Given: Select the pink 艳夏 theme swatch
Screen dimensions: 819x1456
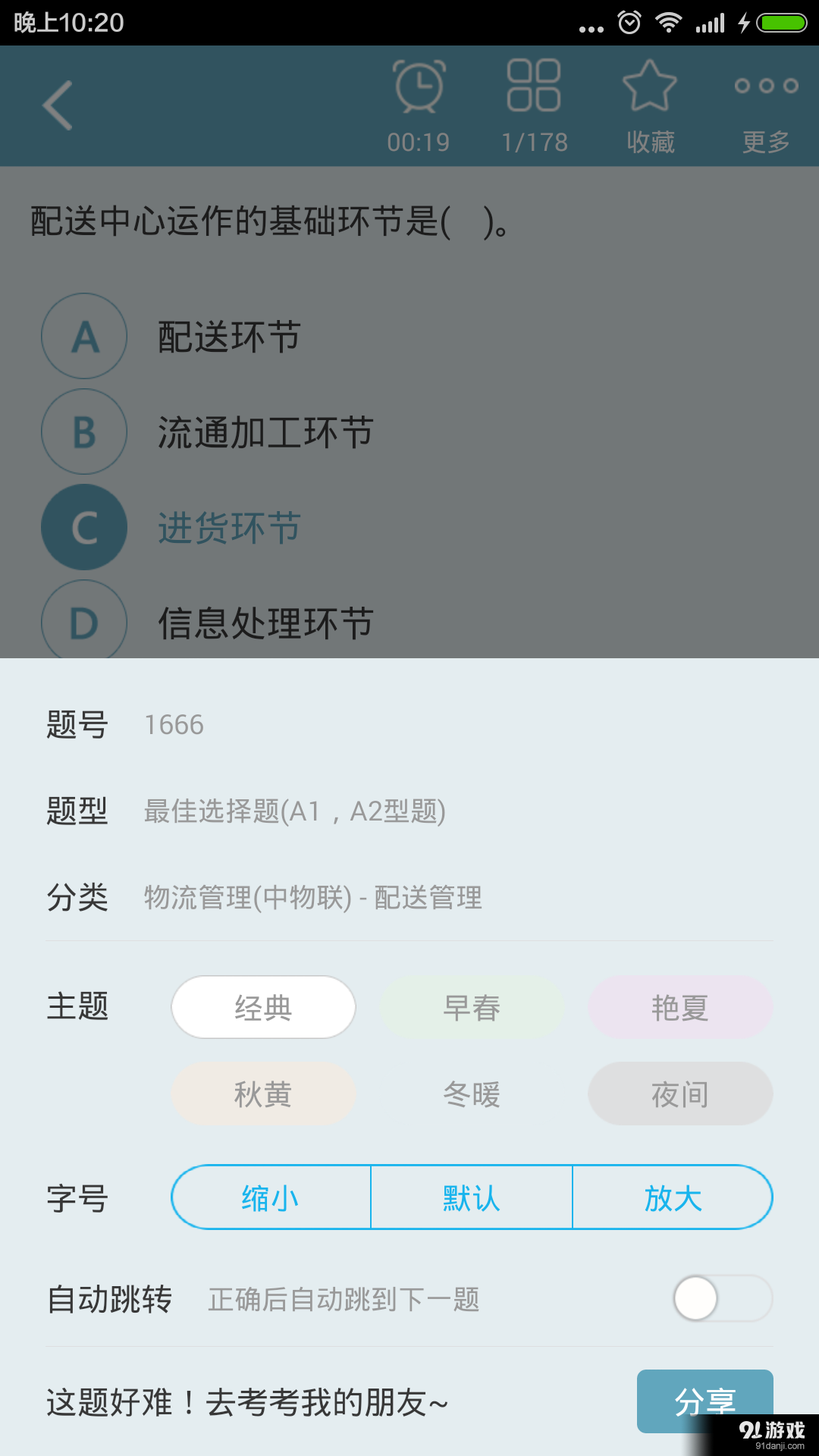Looking at the screenshot, I should click(x=679, y=1007).
